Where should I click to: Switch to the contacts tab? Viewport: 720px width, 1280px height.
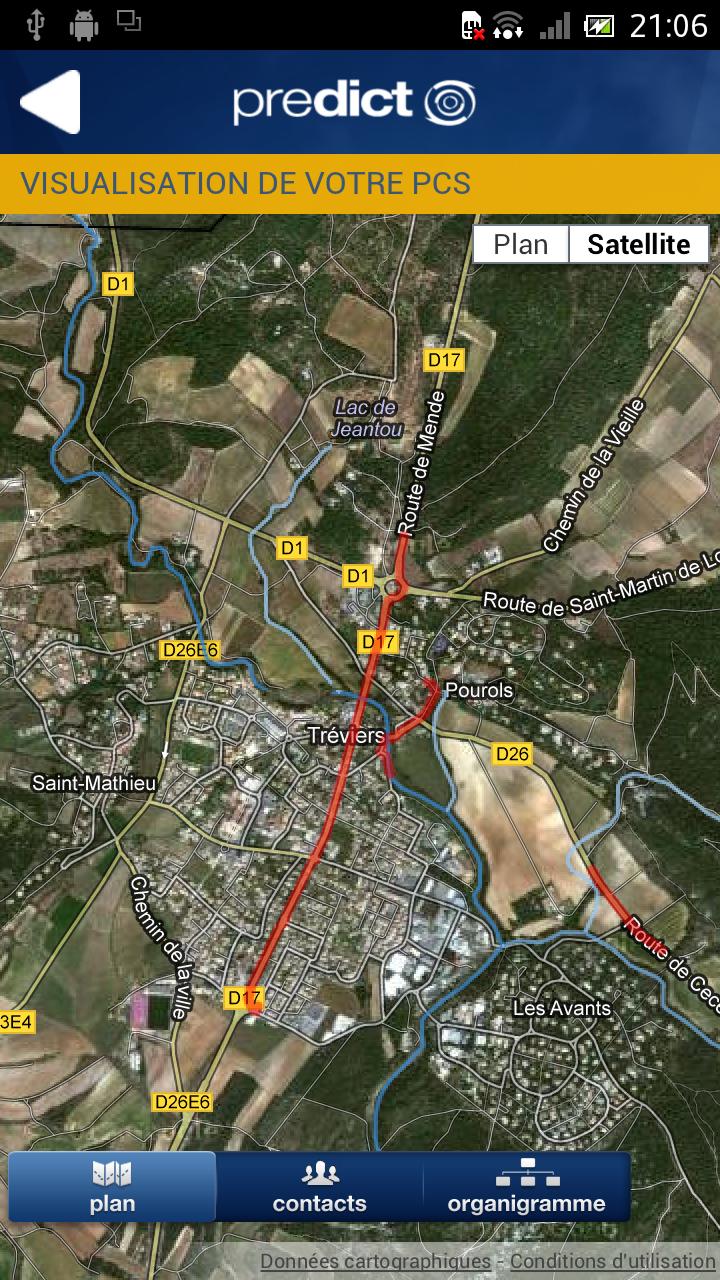319,1187
